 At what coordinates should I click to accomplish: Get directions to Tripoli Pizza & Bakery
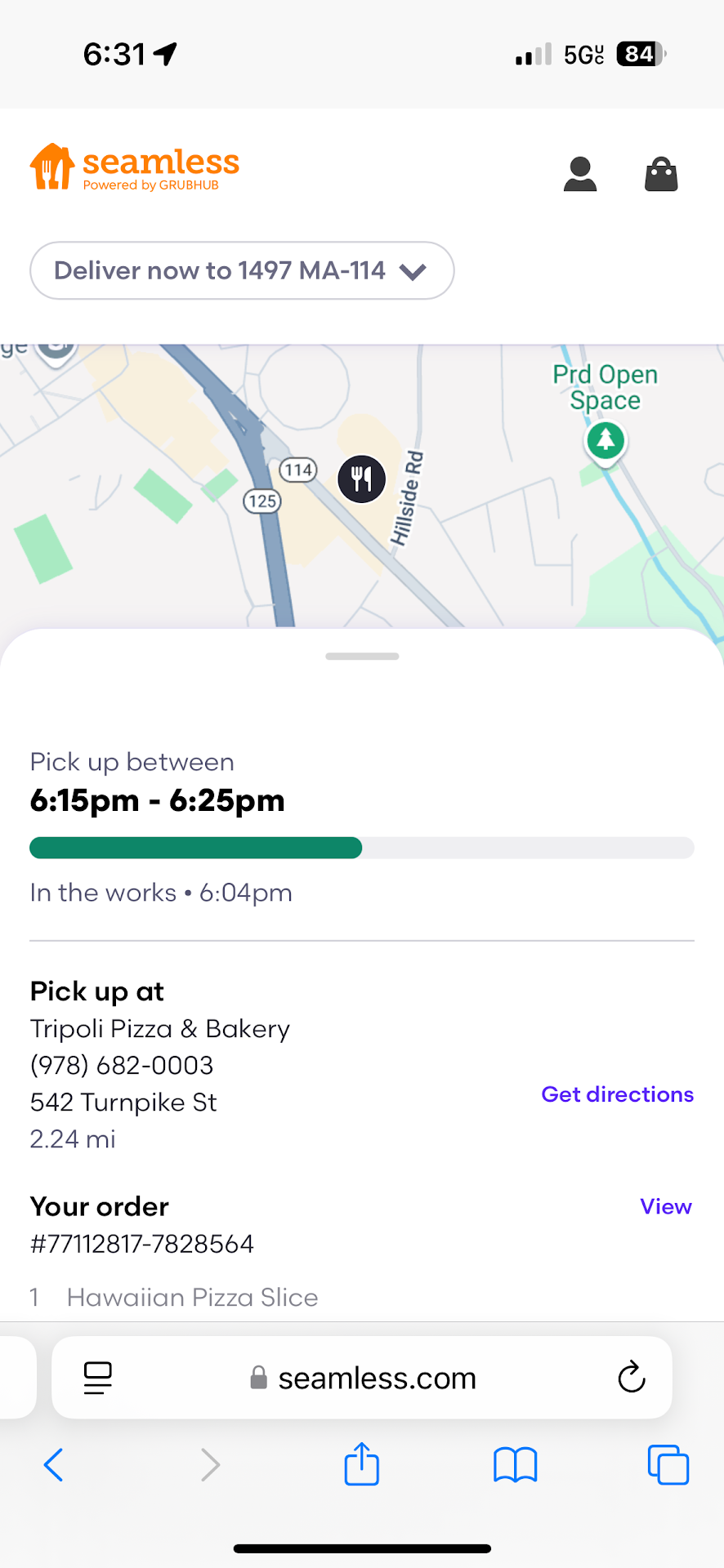(x=617, y=1094)
